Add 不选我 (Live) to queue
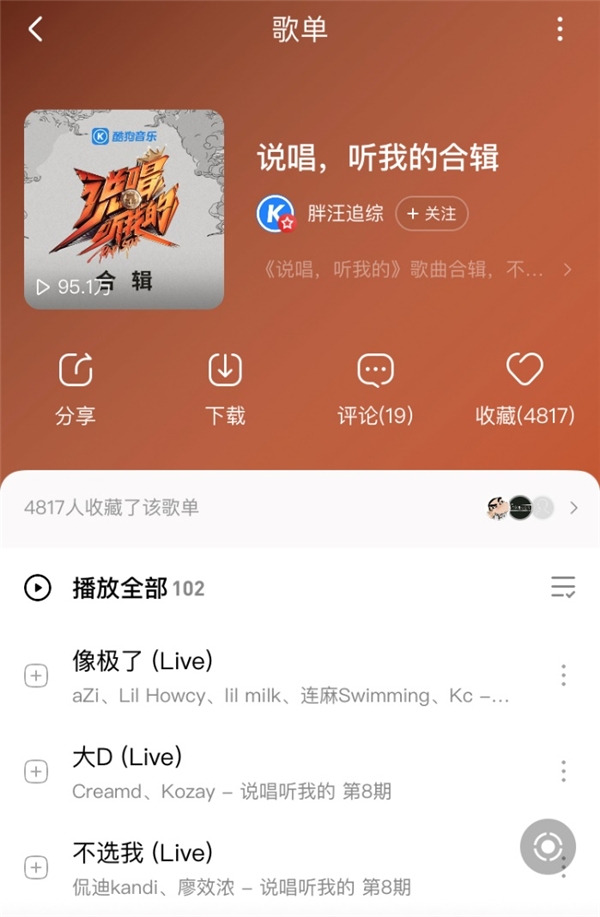The width and height of the screenshot is (600, 917). 36,868
